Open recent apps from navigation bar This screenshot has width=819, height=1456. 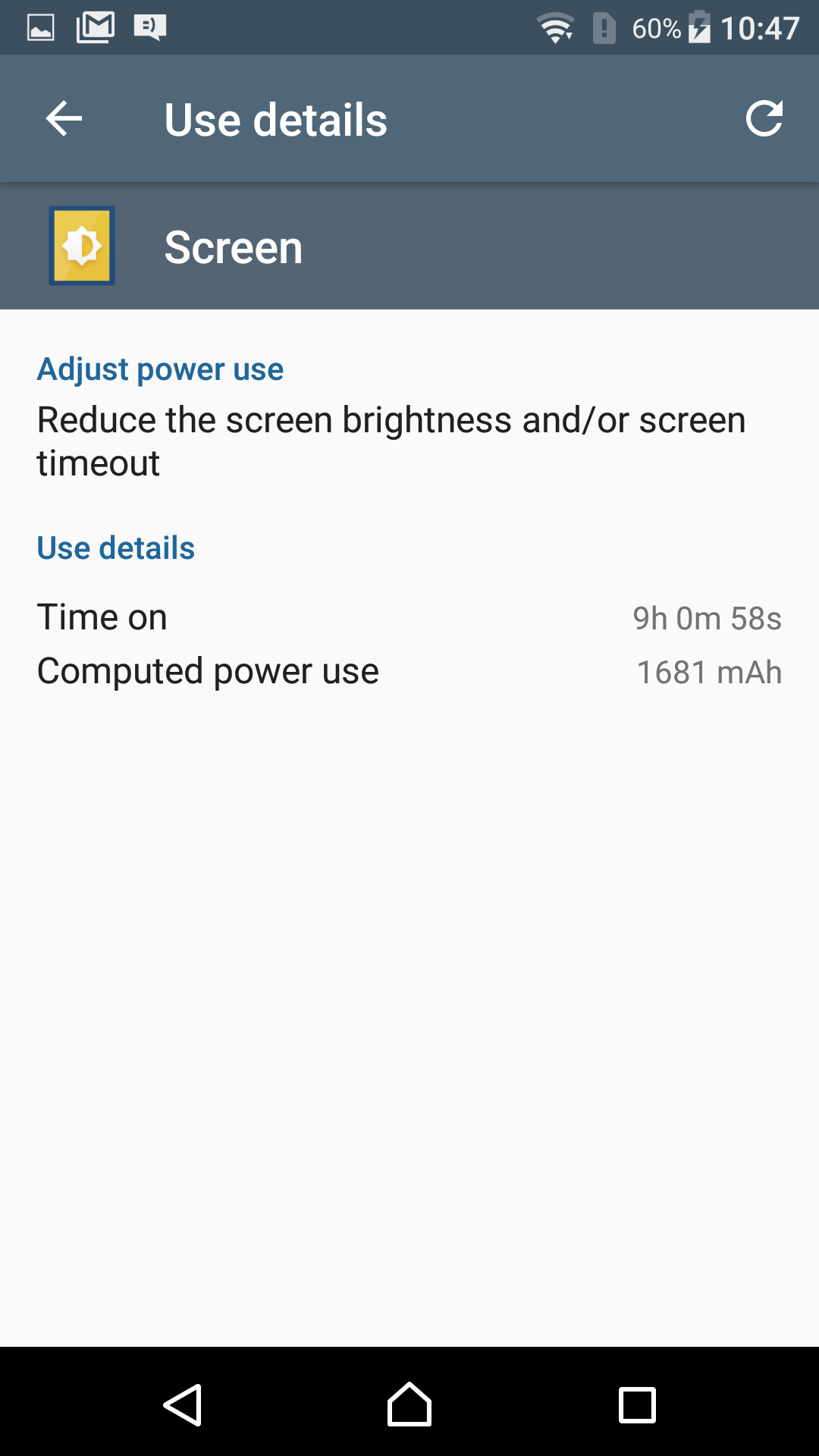637,1404
